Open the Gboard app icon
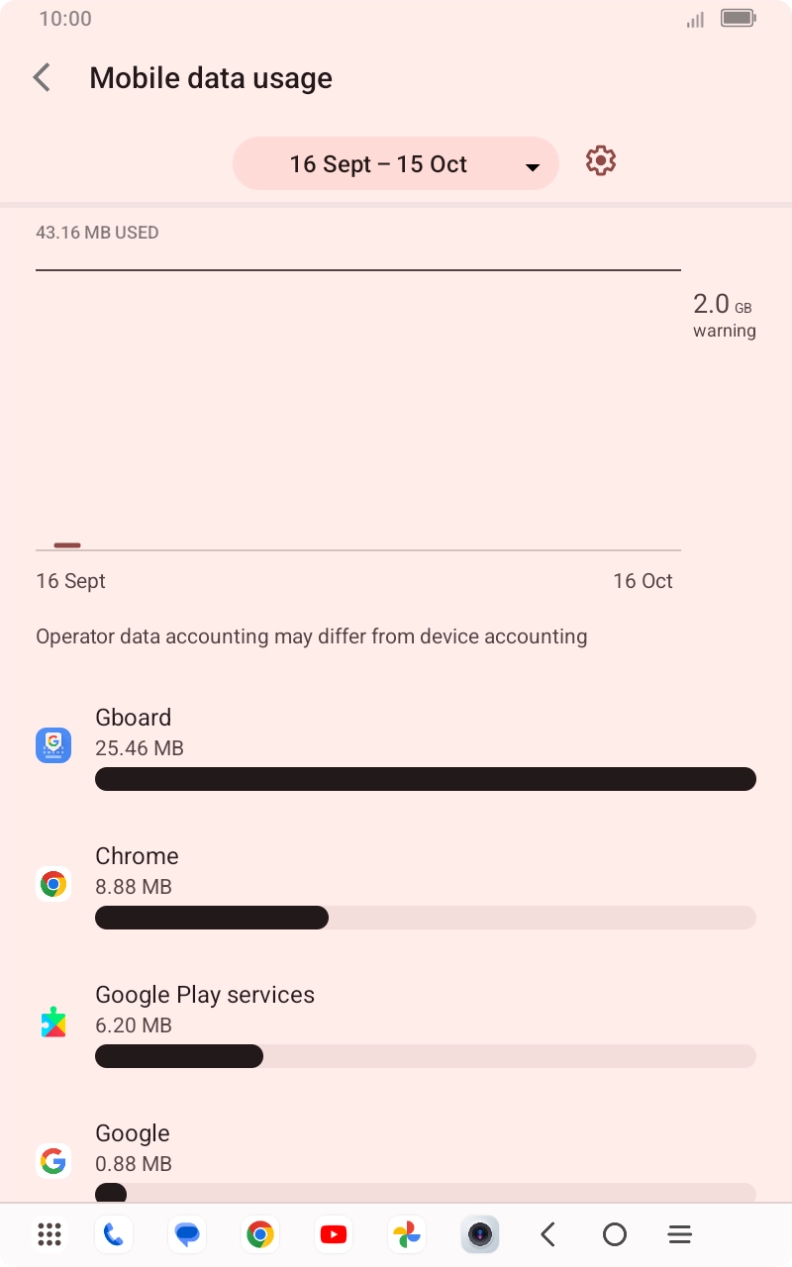This screenshot has width=792, height=1267. pyautogui.click(x=53, y=745)
